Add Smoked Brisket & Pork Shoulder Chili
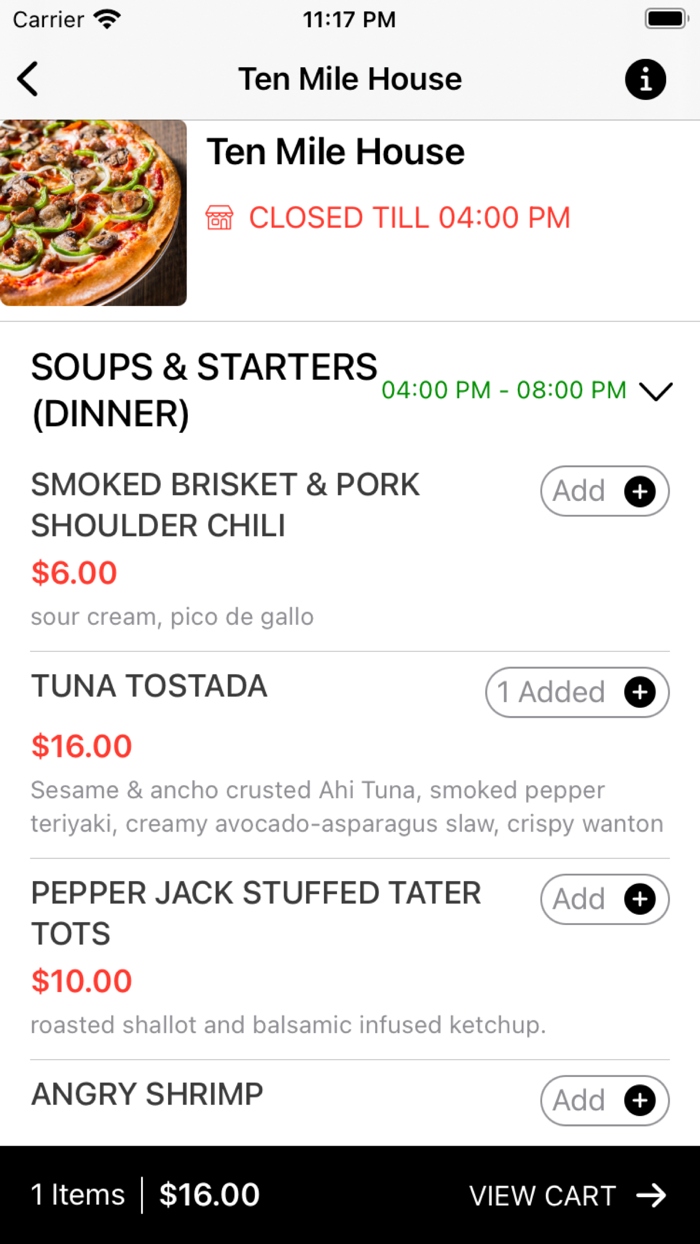700x1244 pixels. tap(605, 491)
